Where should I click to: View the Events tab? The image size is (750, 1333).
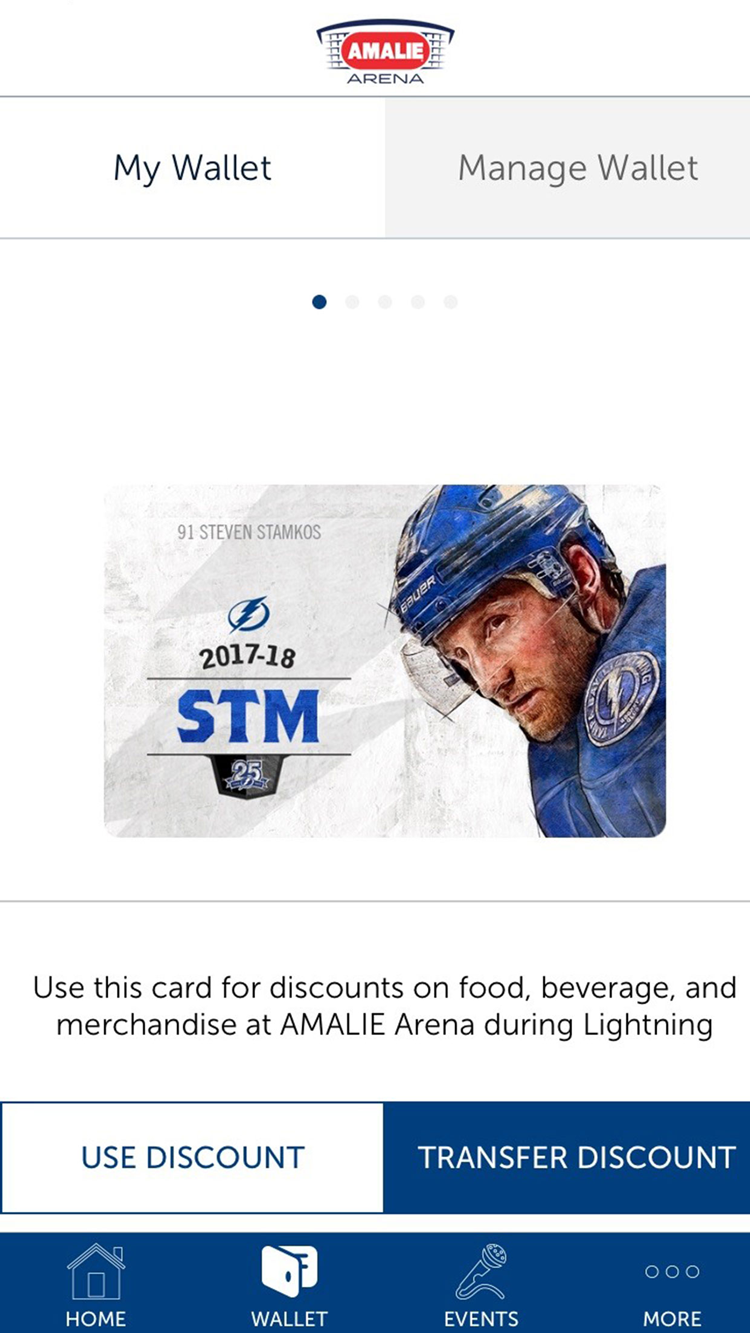481,1284
